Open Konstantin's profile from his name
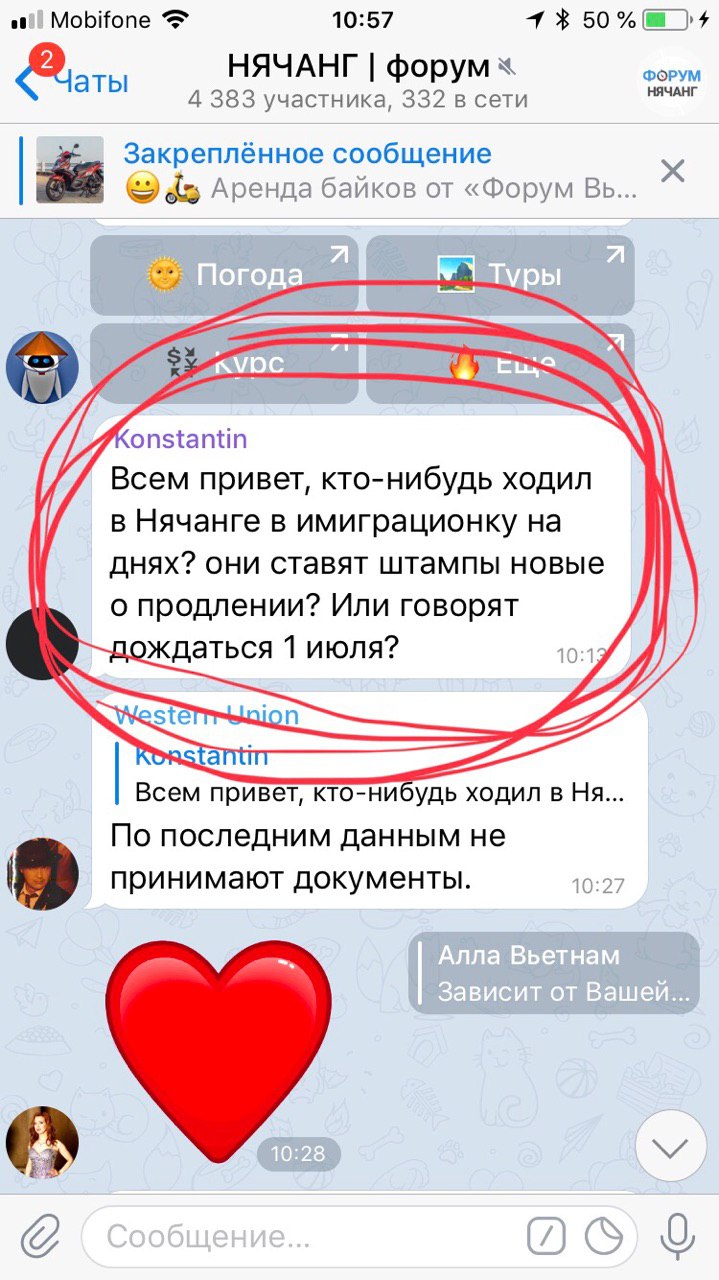 (x=181, y=439)
